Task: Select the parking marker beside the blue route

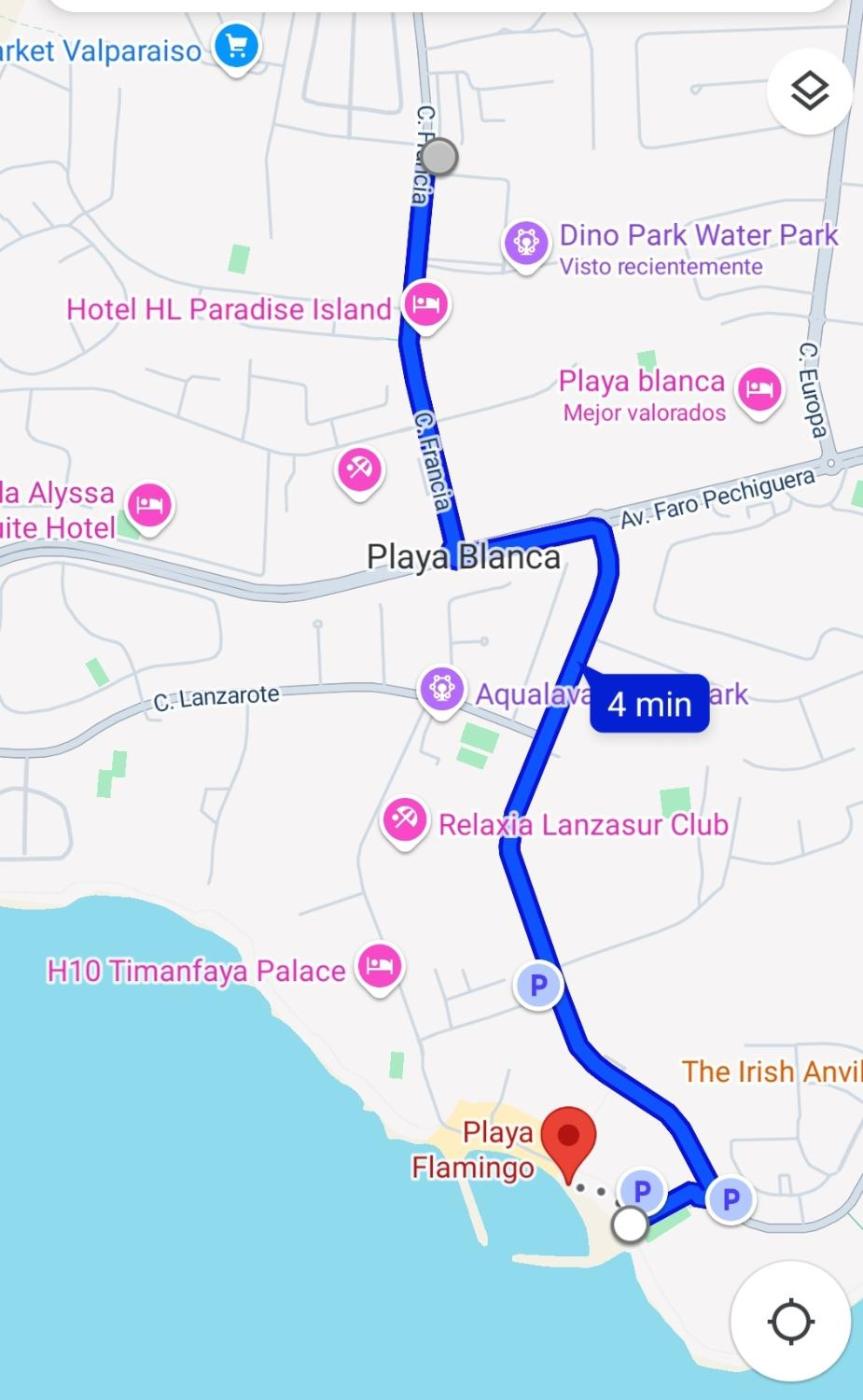Action: pos(538,986)
